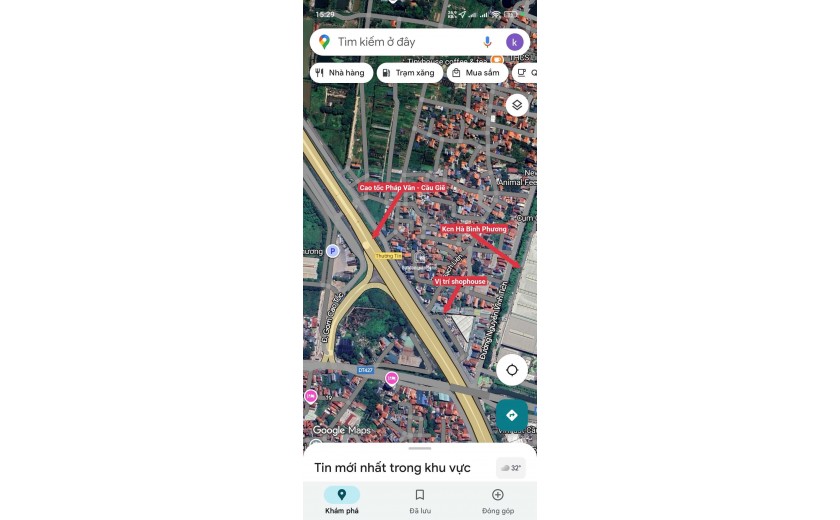840x520 pixels.
Task: Open the search box Tìm kiếm ở đây
Action: (x=400, y=42)
